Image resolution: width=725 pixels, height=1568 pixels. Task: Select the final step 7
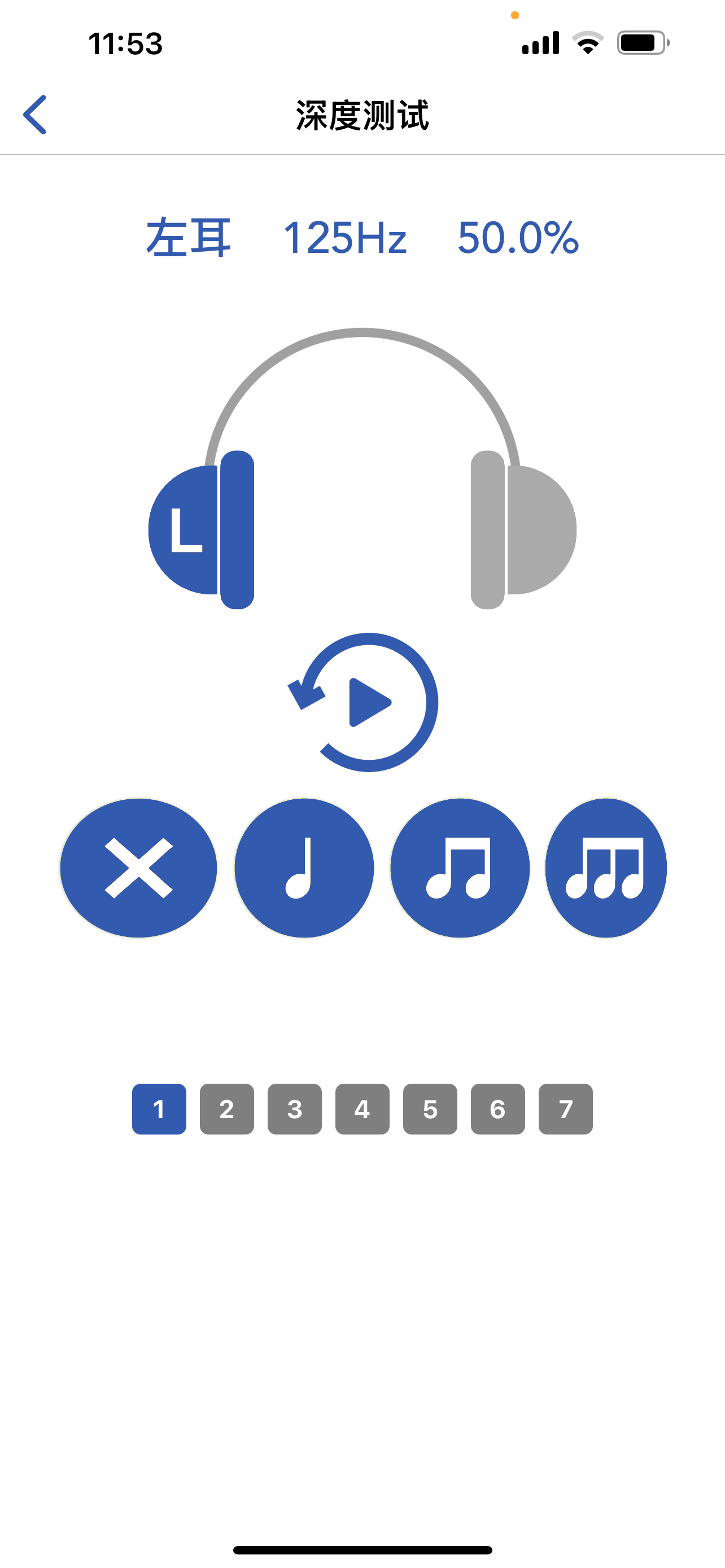pyautogui.click(x=566, y=1109)
